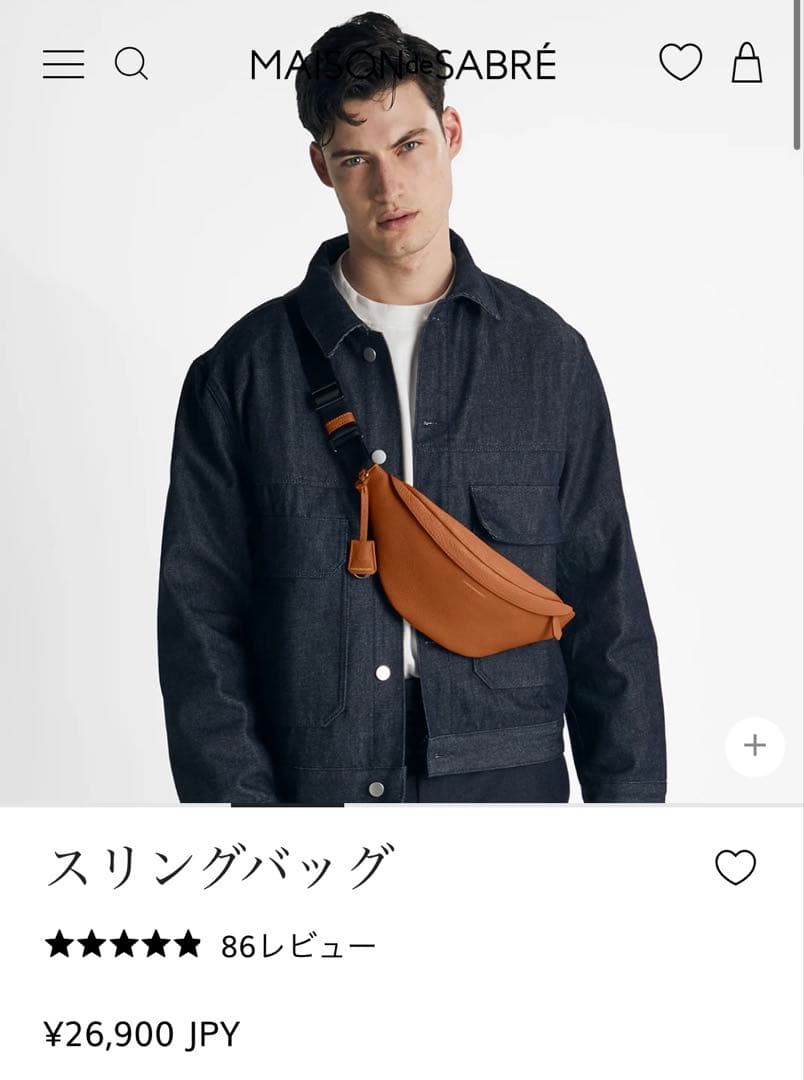Mark the product as favorite with the outlined heart
The height and width of the screenshot is (1080, 804).
pyautogui.click(x=735, y=865)
